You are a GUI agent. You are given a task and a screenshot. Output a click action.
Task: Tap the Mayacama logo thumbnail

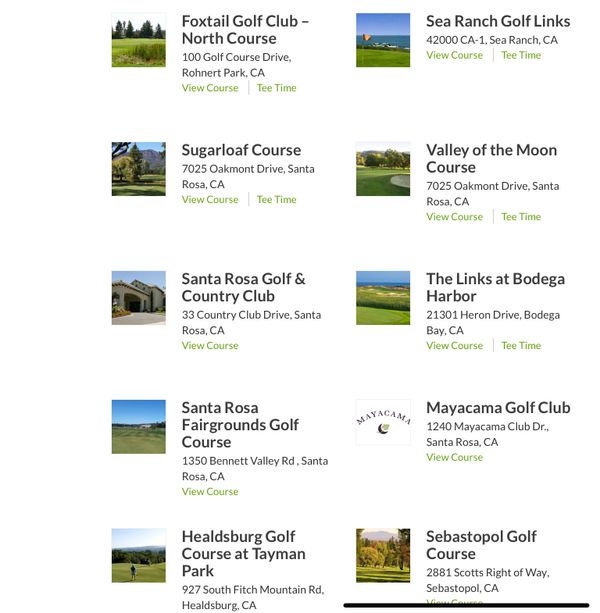tap(383, 422)
